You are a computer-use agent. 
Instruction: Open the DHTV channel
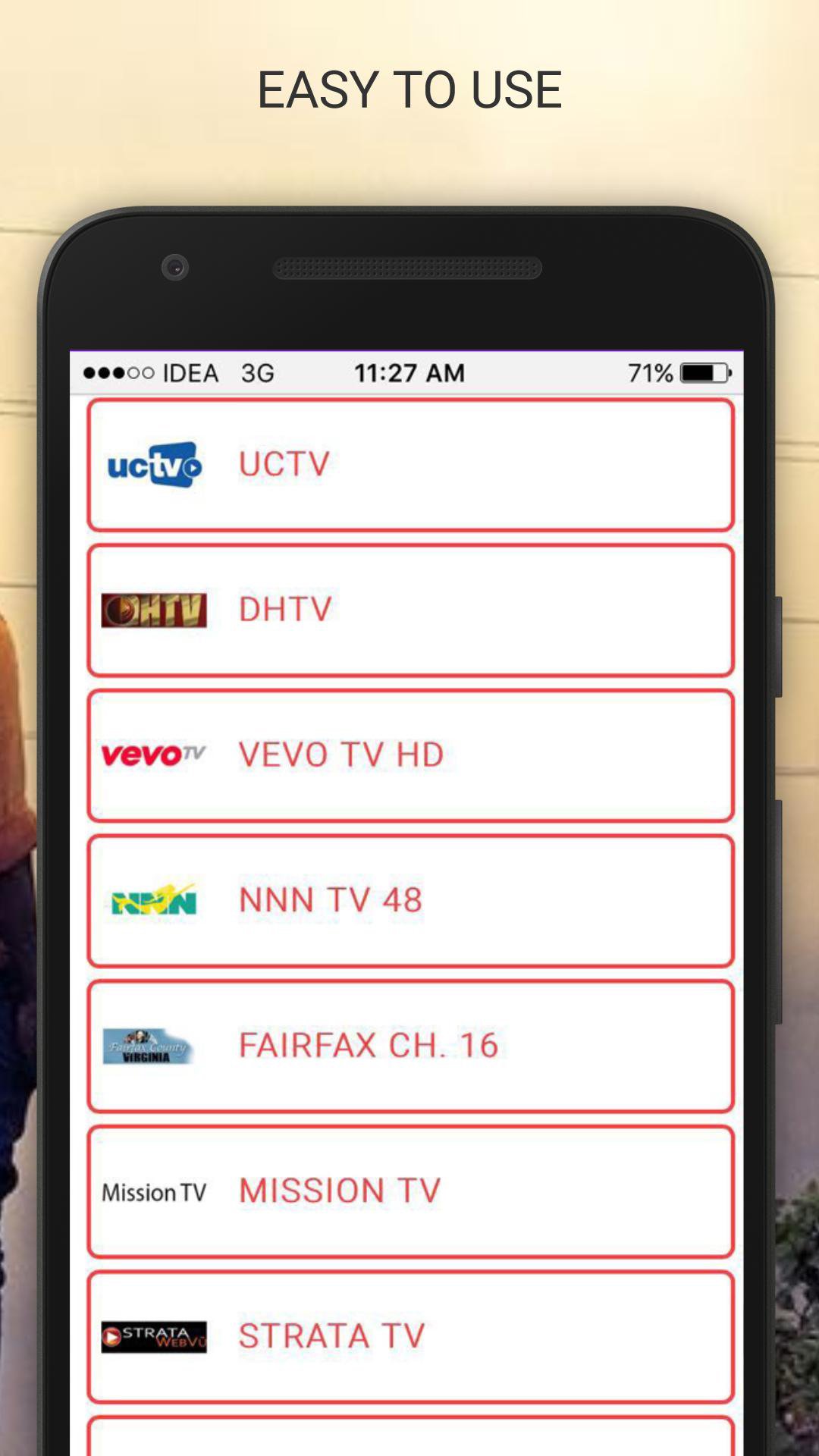click(x=409, y=609)
